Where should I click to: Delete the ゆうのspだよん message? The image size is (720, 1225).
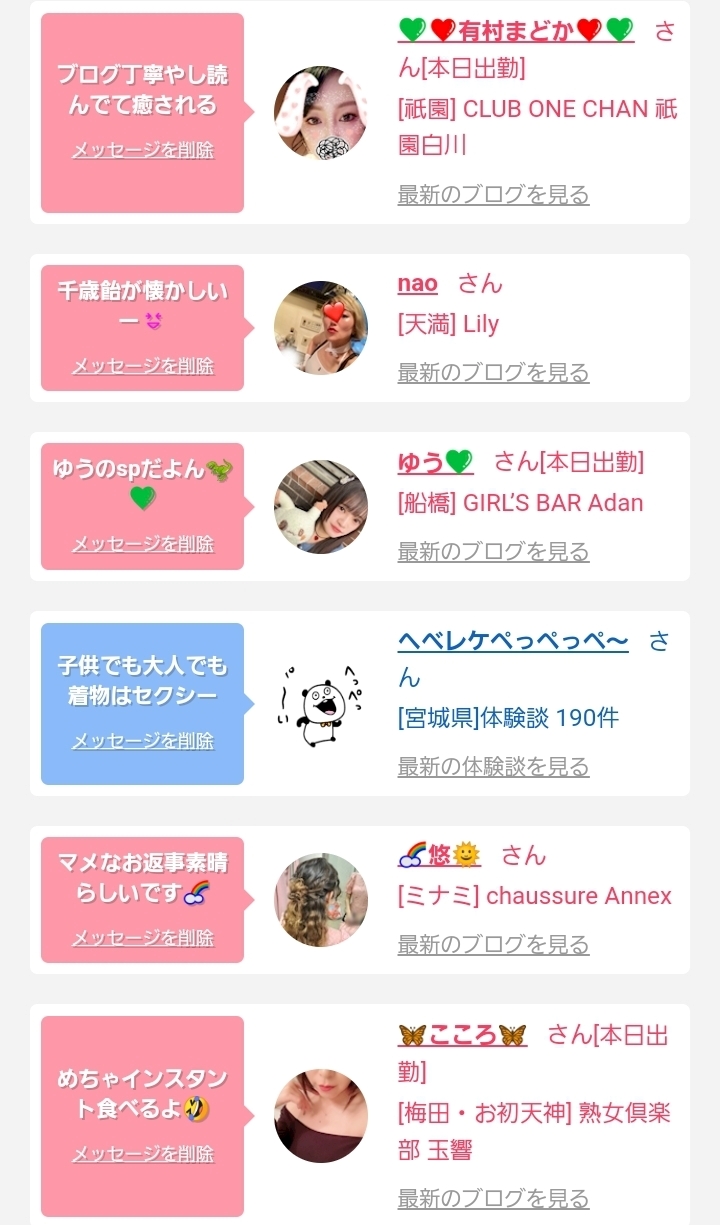tap(142, 544)
